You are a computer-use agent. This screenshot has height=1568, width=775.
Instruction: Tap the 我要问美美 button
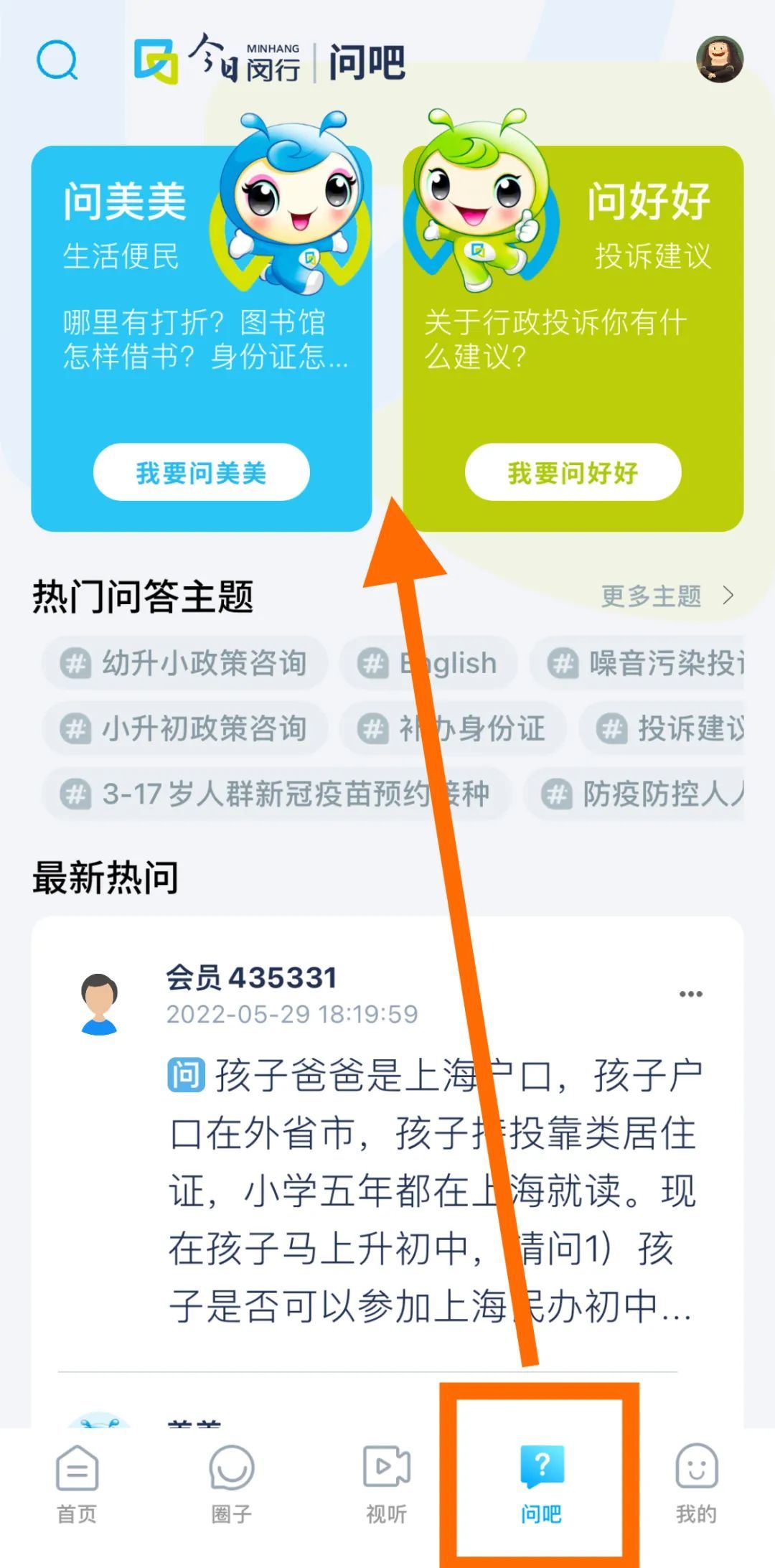pyautogui.click(x=201, y=472)
